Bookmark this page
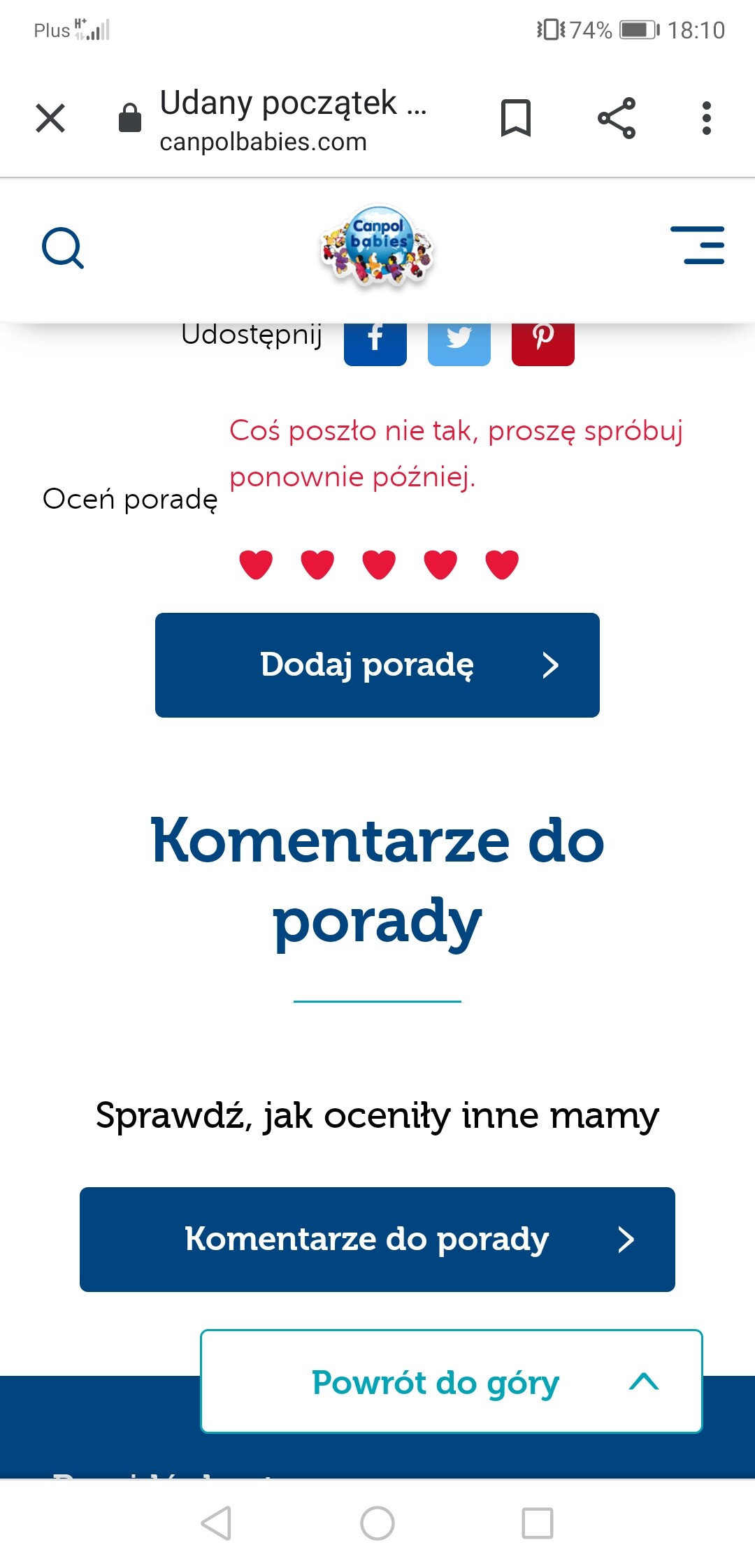The image size is (755, 1568). click(x=516, y=118)
